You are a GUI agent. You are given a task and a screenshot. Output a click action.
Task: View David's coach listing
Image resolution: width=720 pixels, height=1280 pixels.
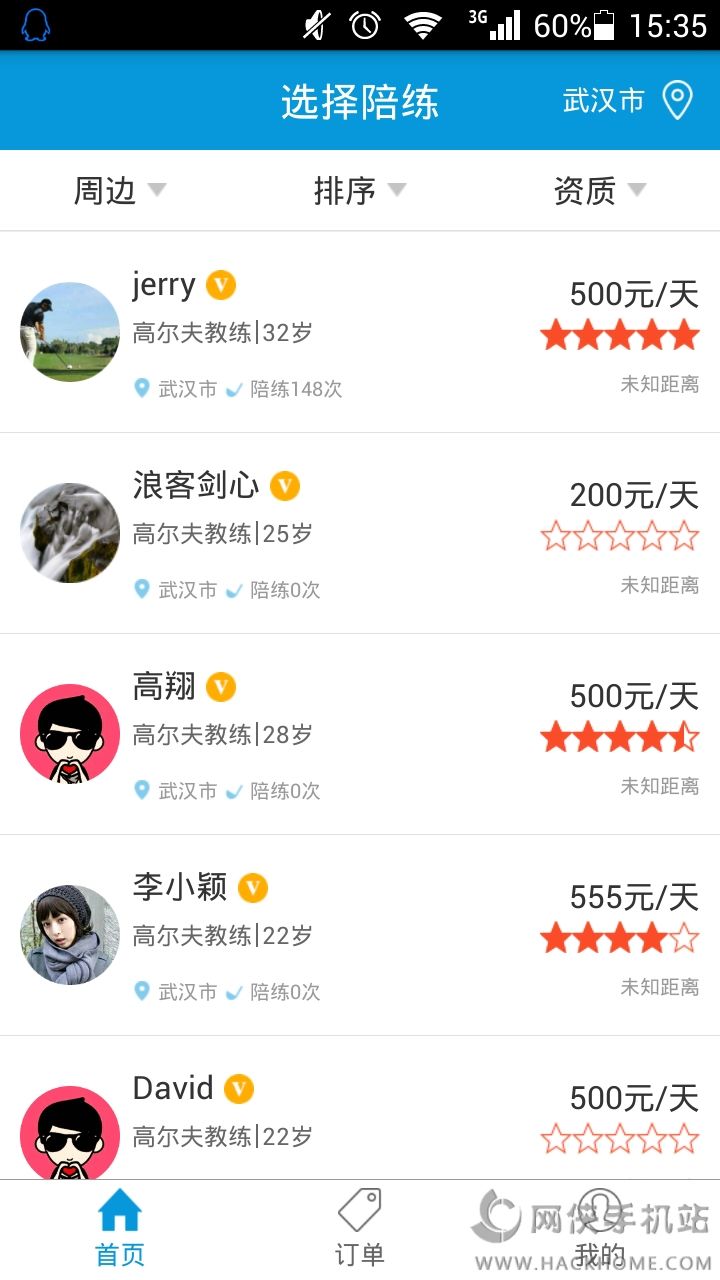360,1110
